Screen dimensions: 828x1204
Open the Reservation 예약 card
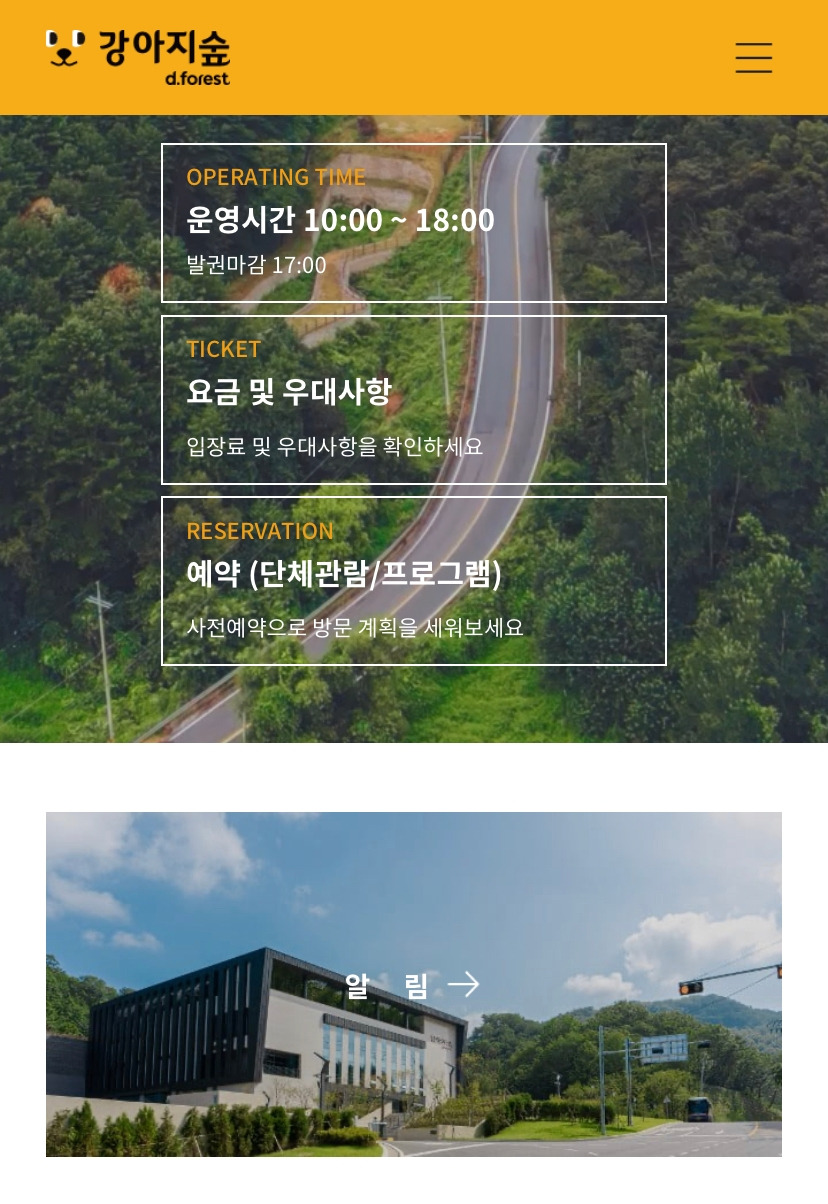(414, 581)
